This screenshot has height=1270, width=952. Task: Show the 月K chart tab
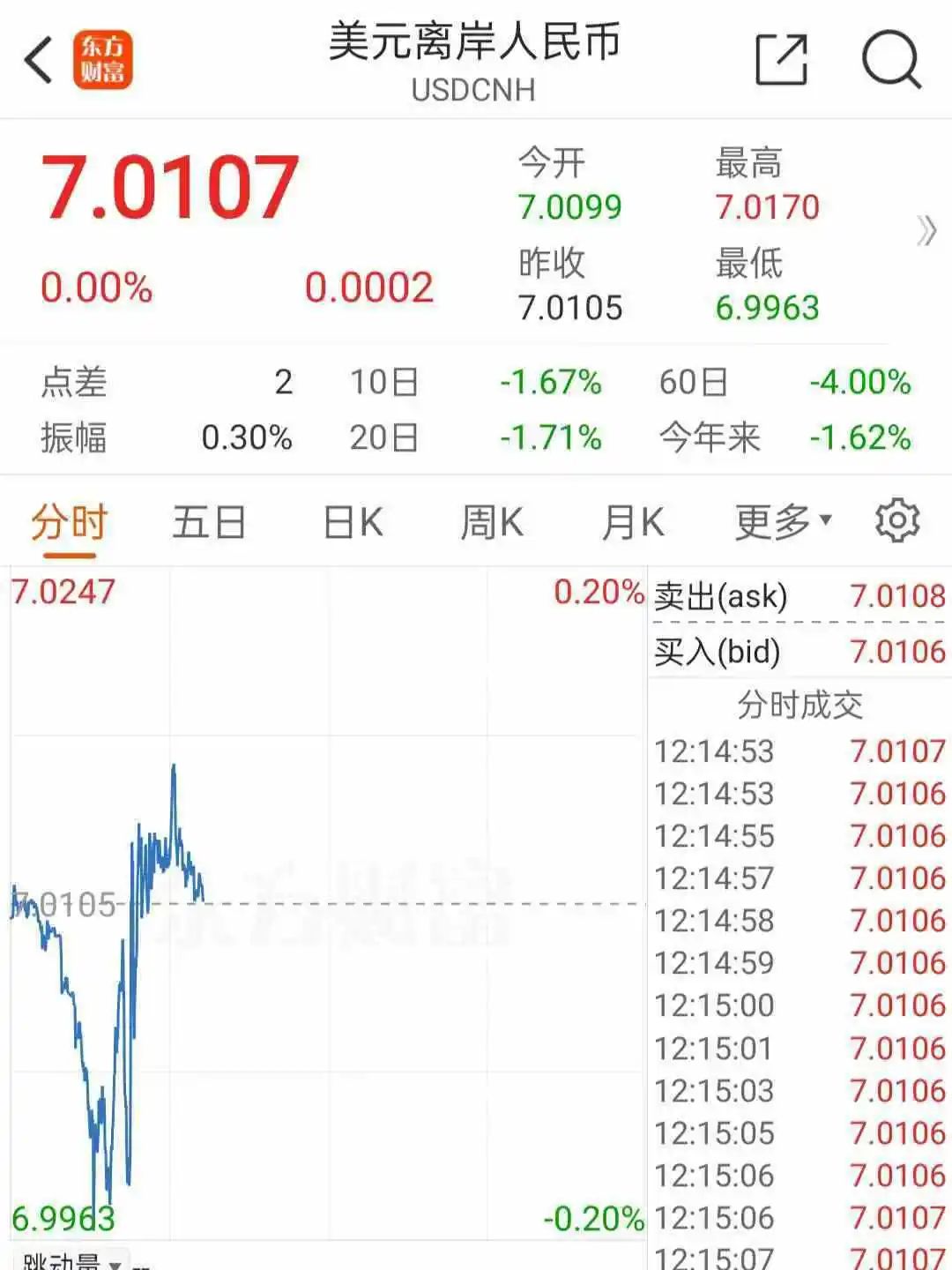(x=633, y=523)
